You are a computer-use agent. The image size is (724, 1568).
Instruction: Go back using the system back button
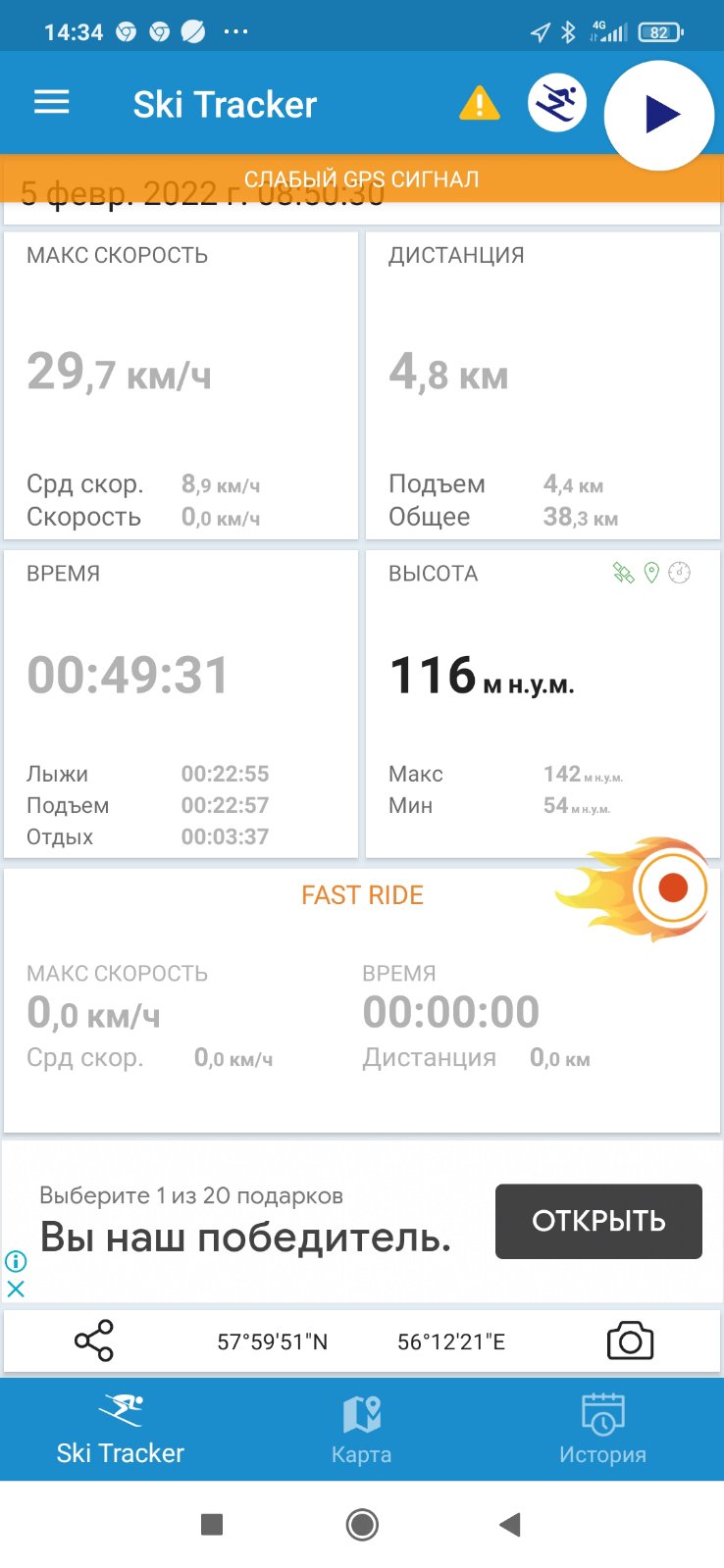click(509, 1524)
